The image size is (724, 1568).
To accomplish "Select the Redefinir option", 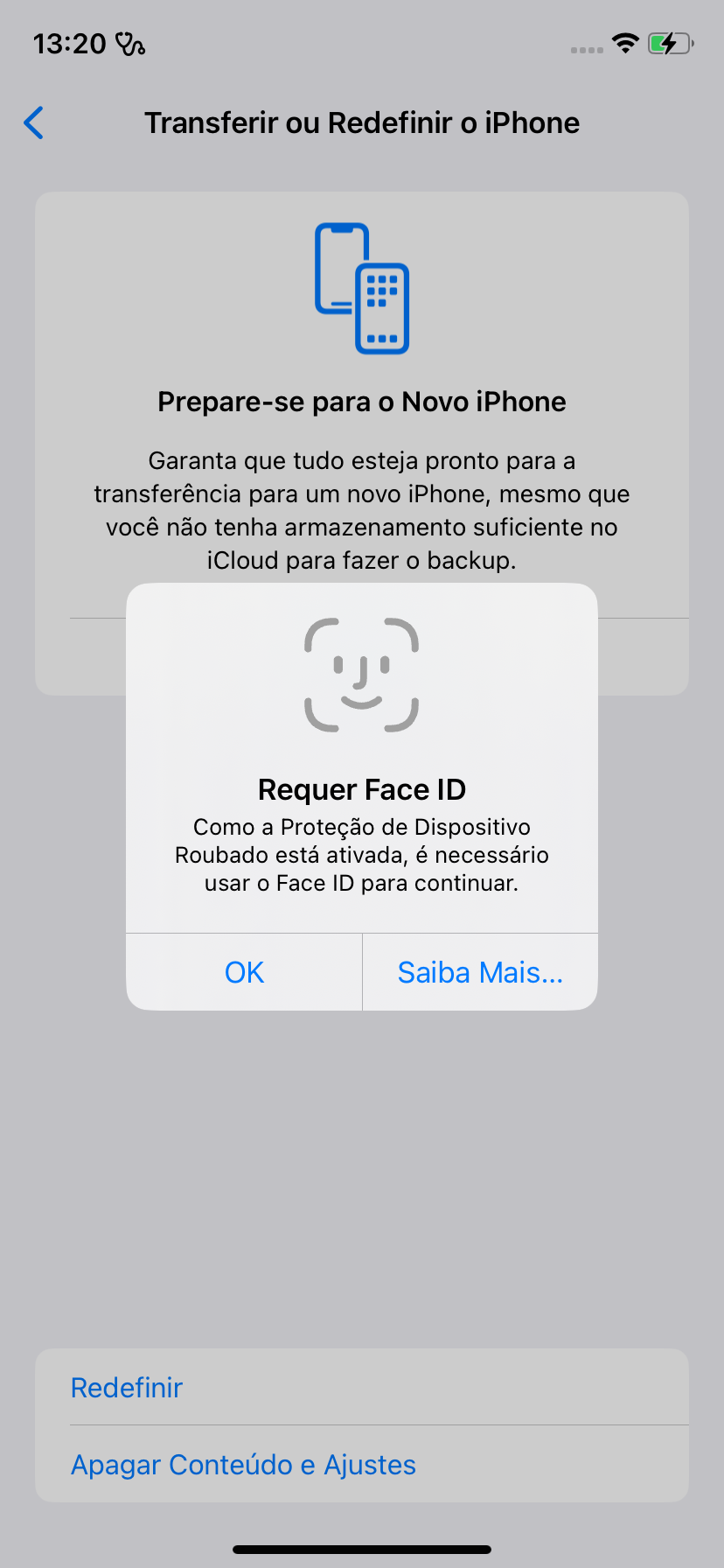I will 127,1388.
